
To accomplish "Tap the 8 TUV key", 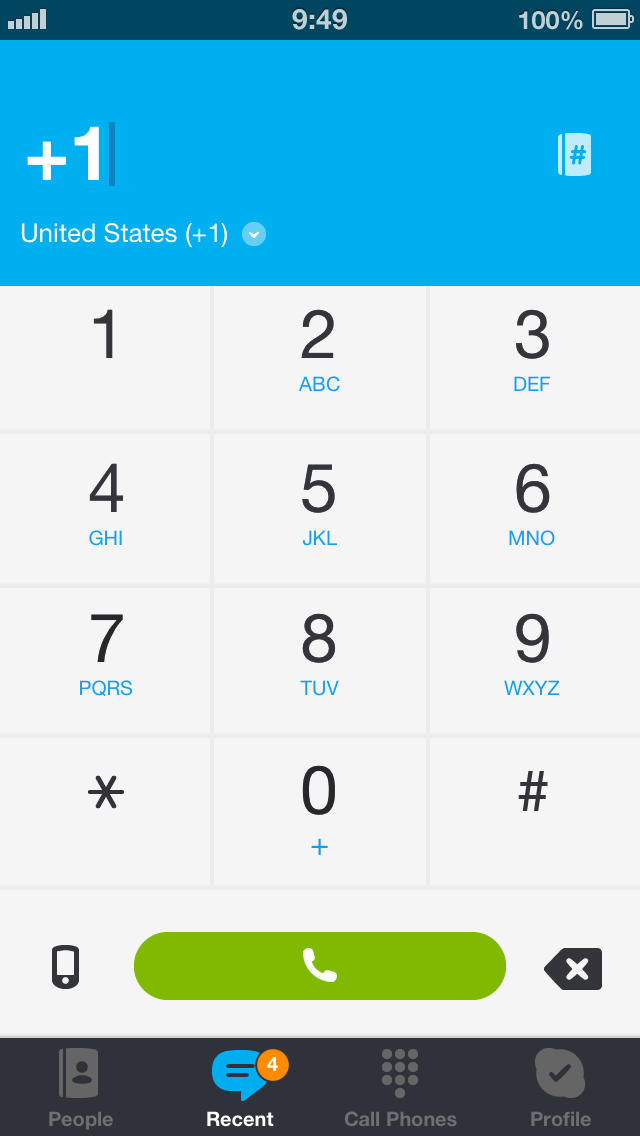I will [319, 660].
